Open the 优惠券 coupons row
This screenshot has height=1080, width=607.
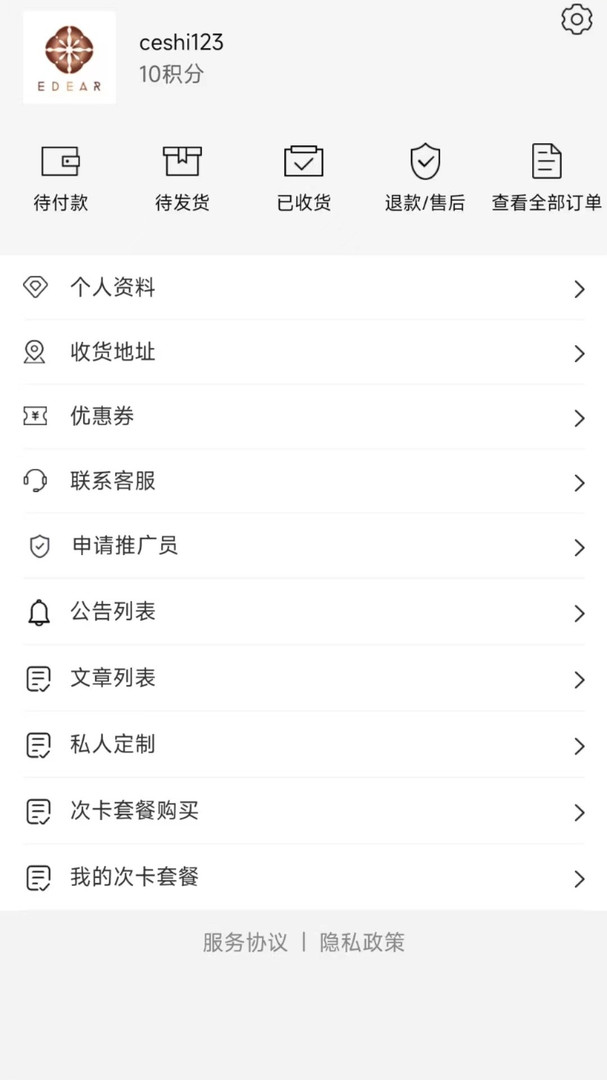[x=303, y=417]
